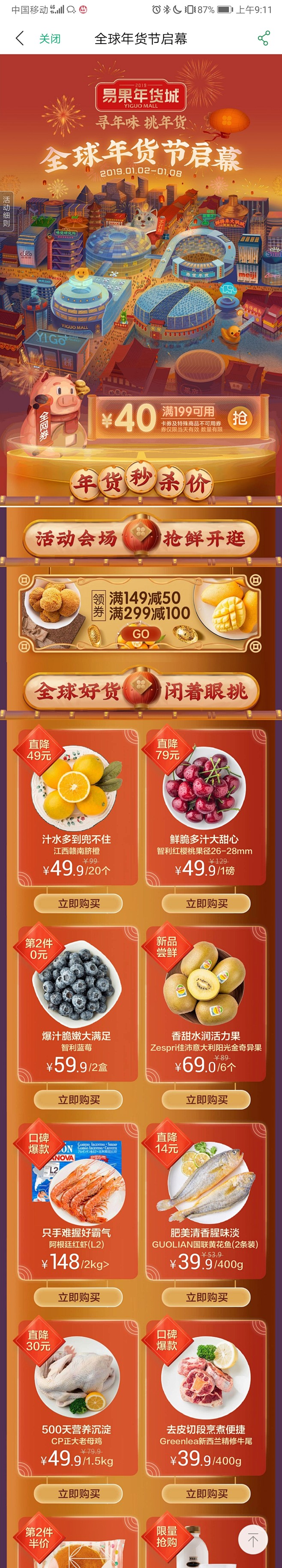
Task: Tap GO on the 满149减50 coupon banner
Action: click(x=141, y=634)
